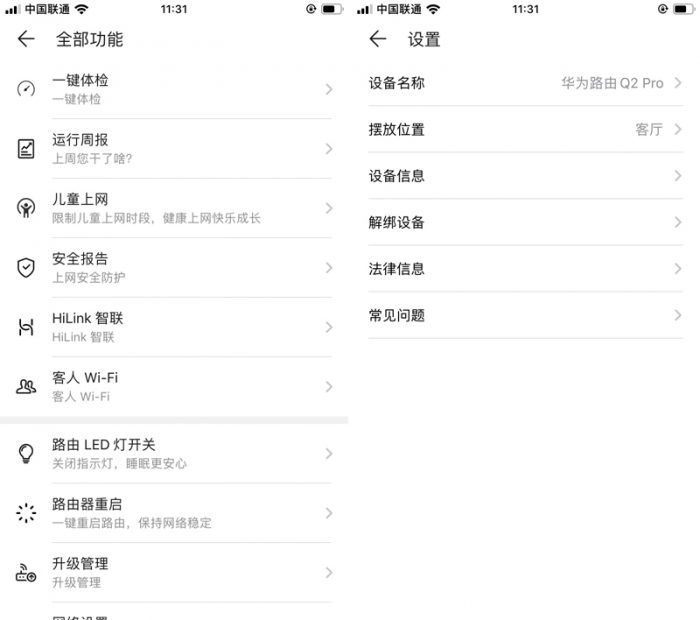View 安全报告
Image resolution: width=700 pixels, height=620 pixels.
click(175, 267)
